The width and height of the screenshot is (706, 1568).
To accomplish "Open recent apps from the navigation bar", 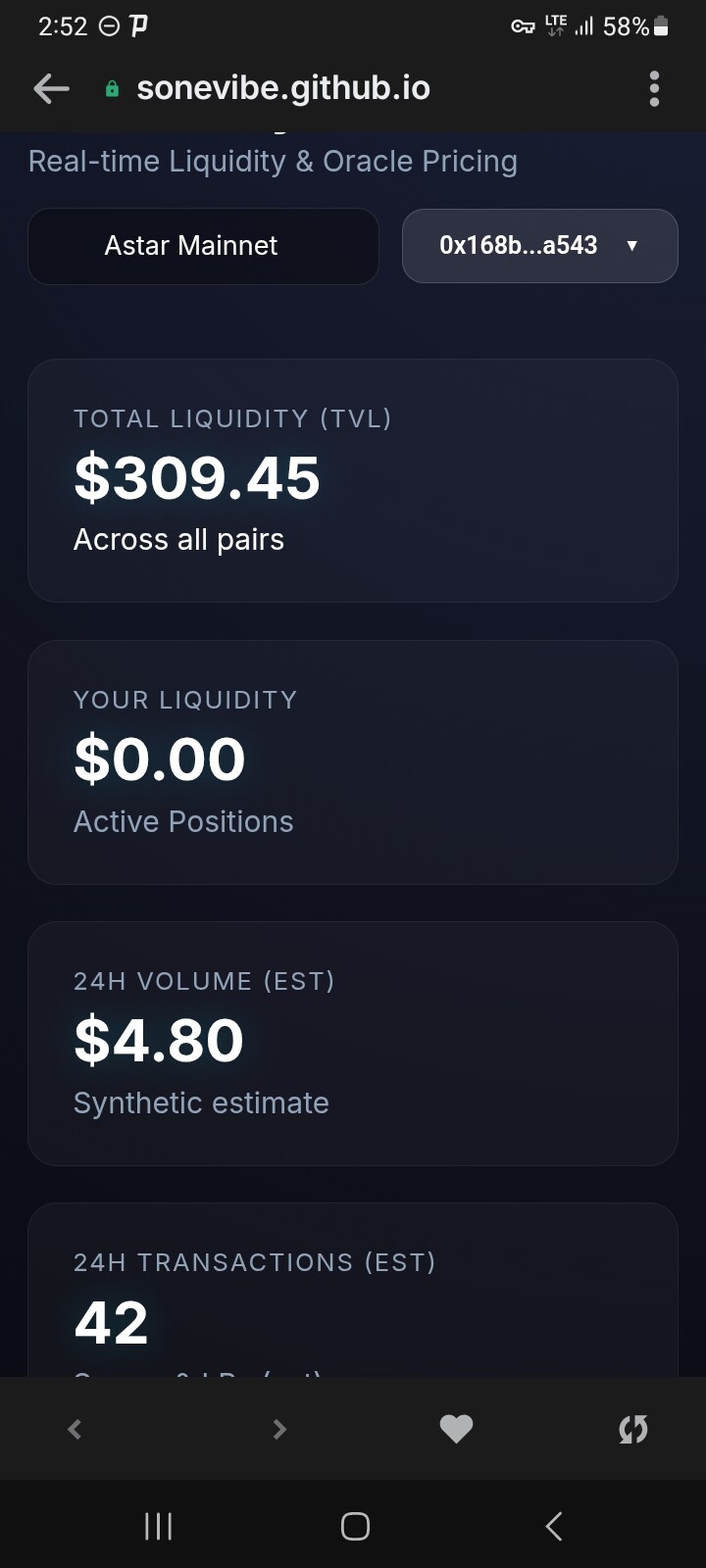I will pos(158,1526).
